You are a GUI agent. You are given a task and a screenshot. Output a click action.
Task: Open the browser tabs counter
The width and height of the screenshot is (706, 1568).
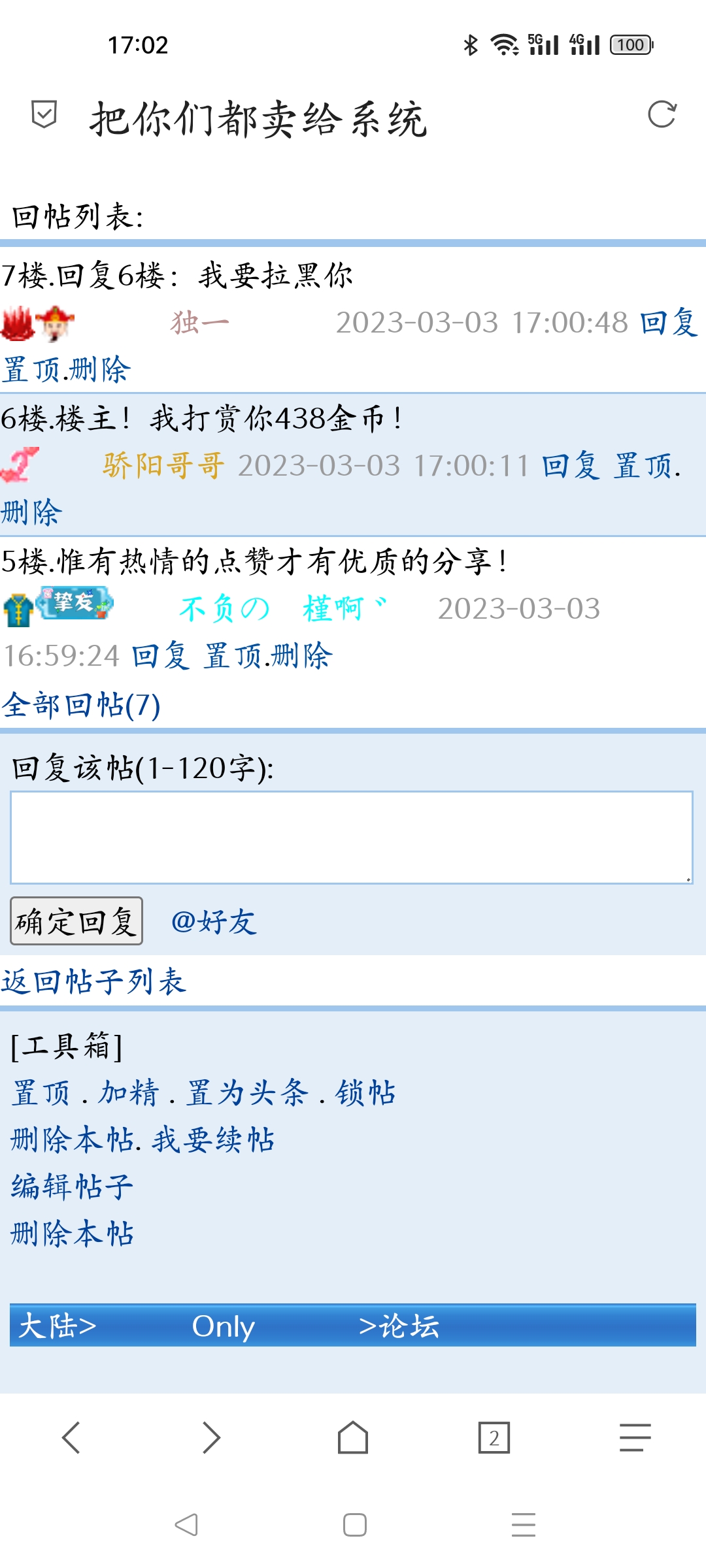(x=494, y=1437)
